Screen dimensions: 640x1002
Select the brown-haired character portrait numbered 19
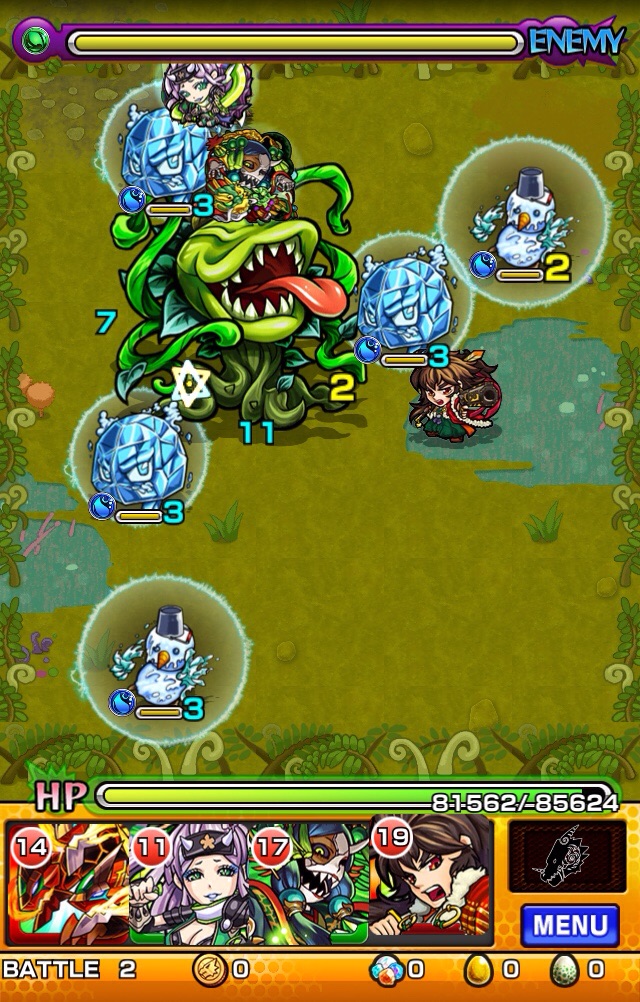tap(432, 880)
